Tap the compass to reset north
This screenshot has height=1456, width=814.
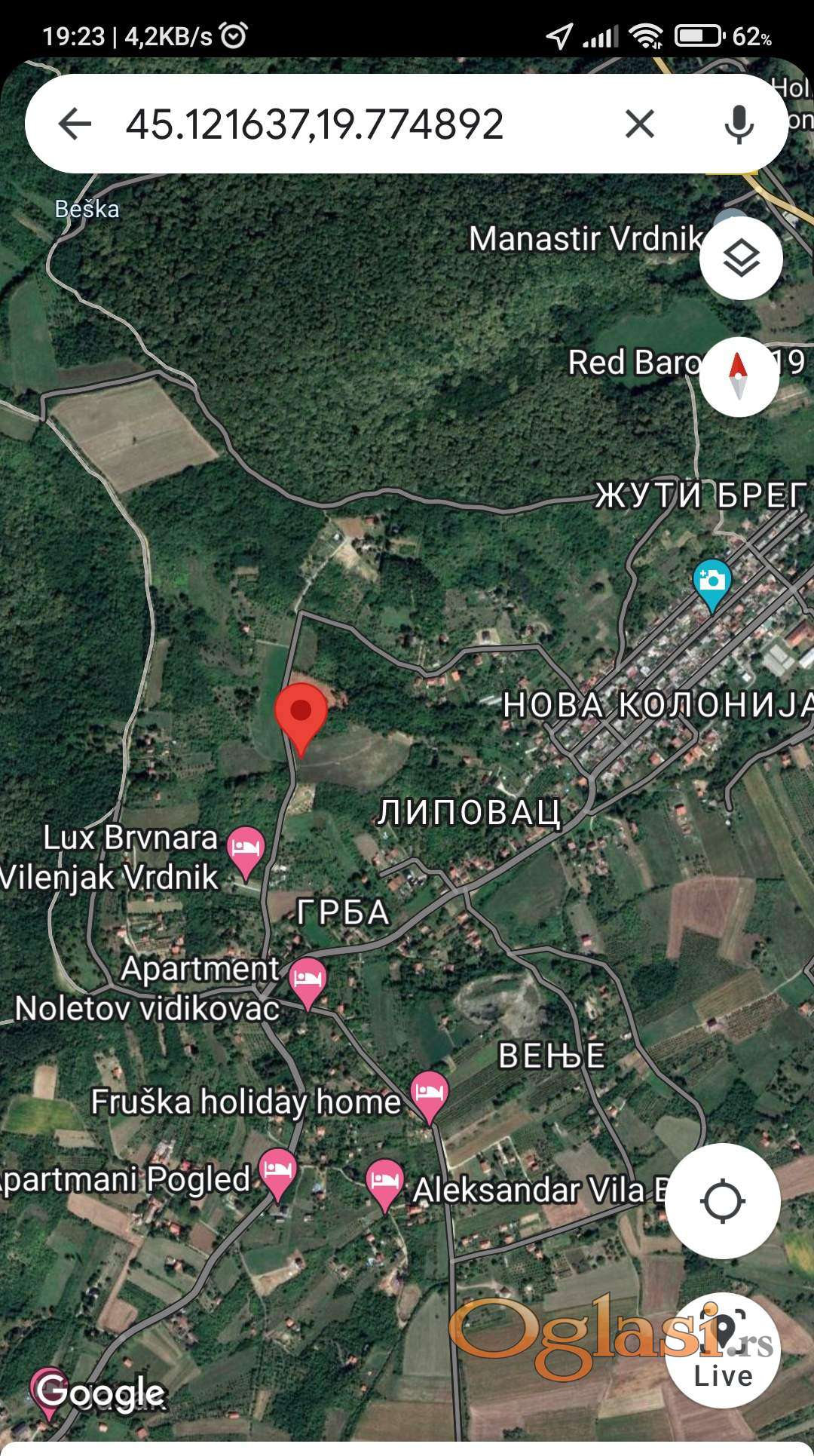(x=739, y=376)
